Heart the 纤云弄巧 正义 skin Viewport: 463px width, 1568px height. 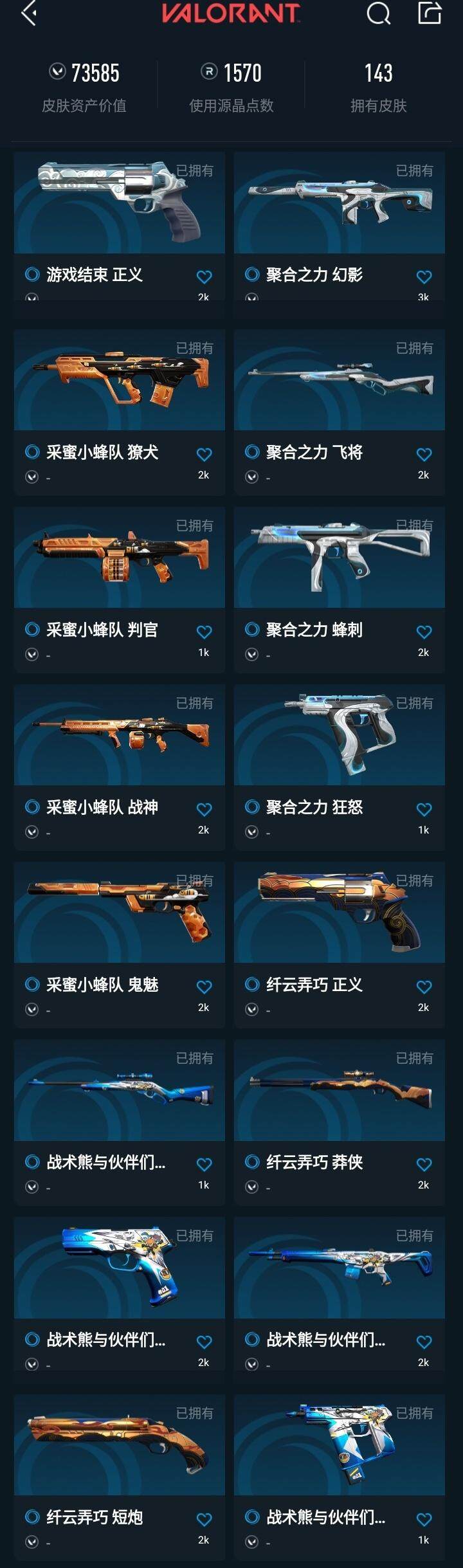tap(424, 987)
